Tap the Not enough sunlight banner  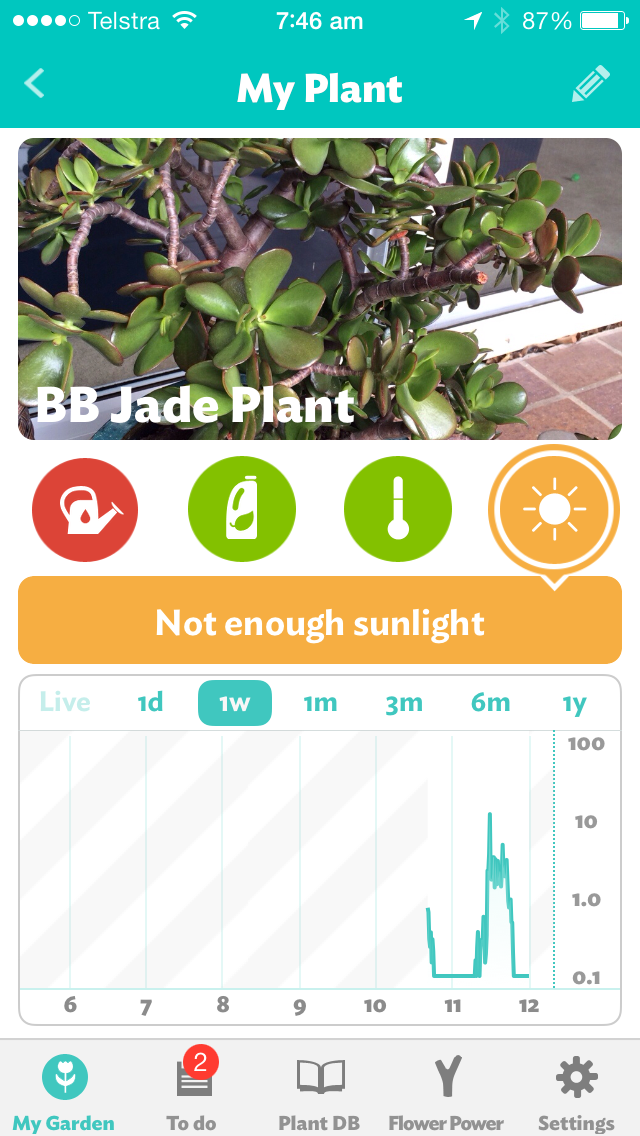[320, 622]
